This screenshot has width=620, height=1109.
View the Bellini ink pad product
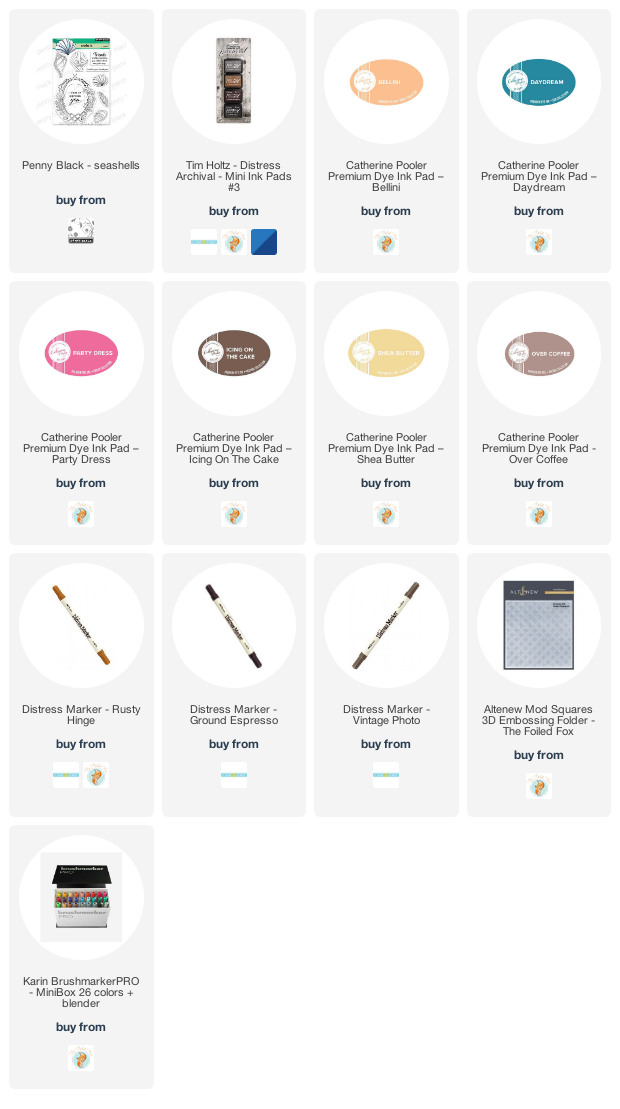point(386,81)
